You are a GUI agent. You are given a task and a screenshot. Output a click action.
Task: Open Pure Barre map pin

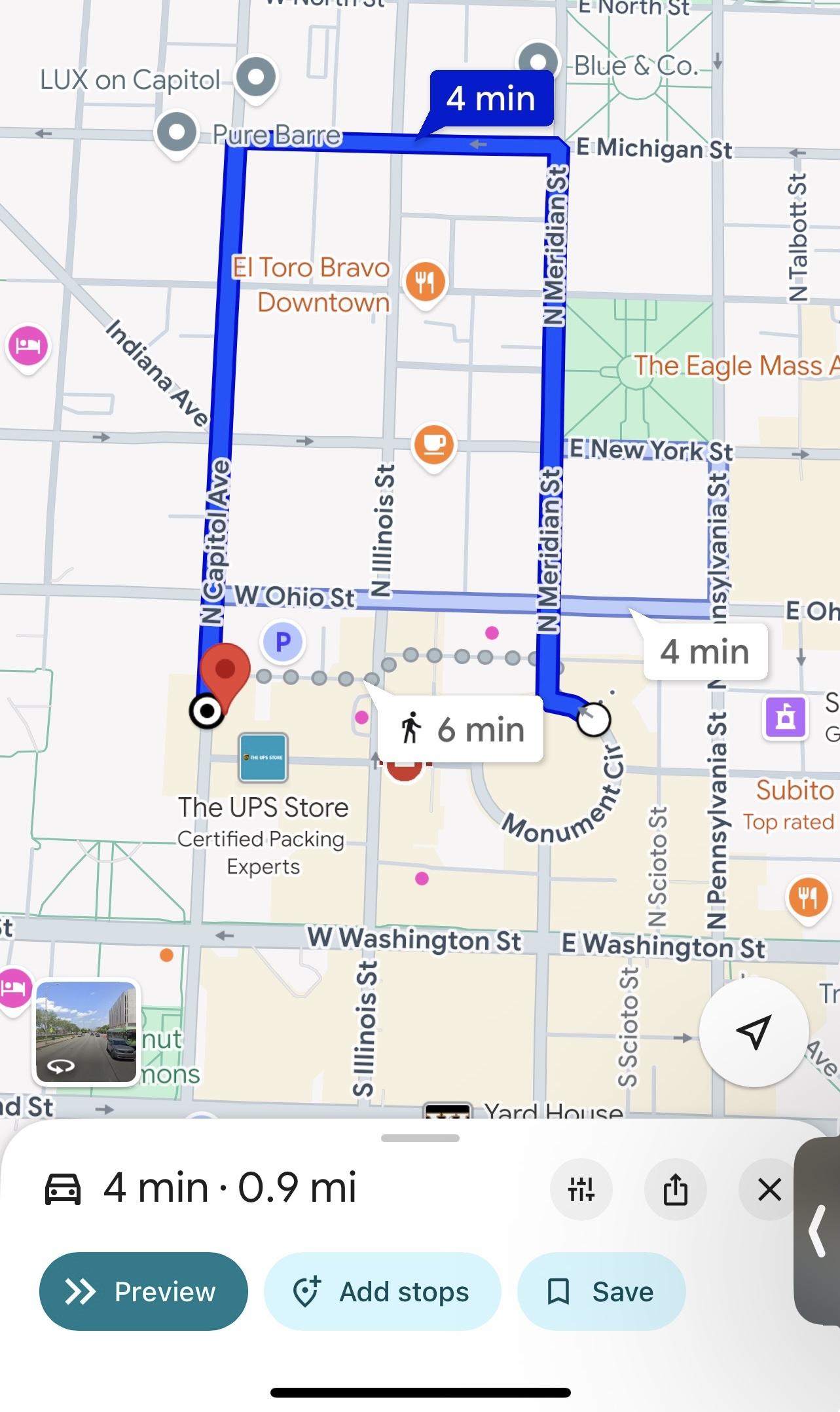[x=177, y=132]
